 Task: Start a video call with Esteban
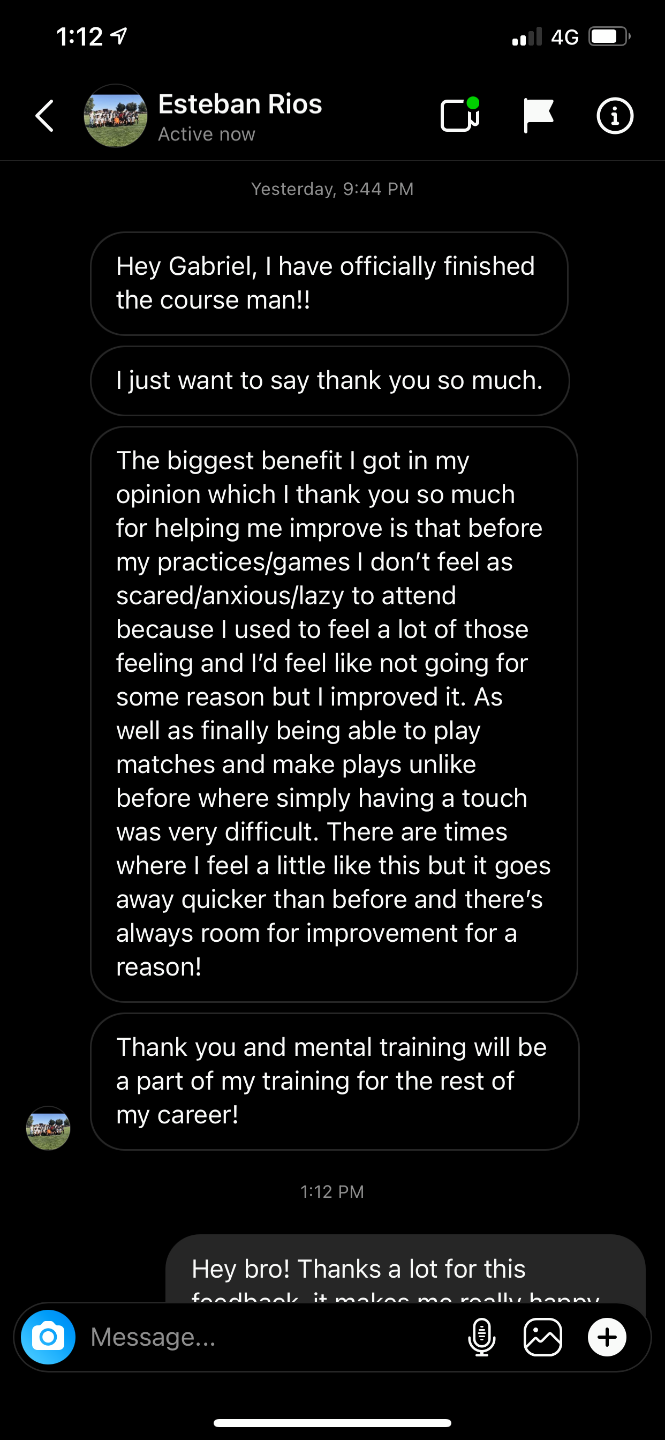[x=460, y=116]
